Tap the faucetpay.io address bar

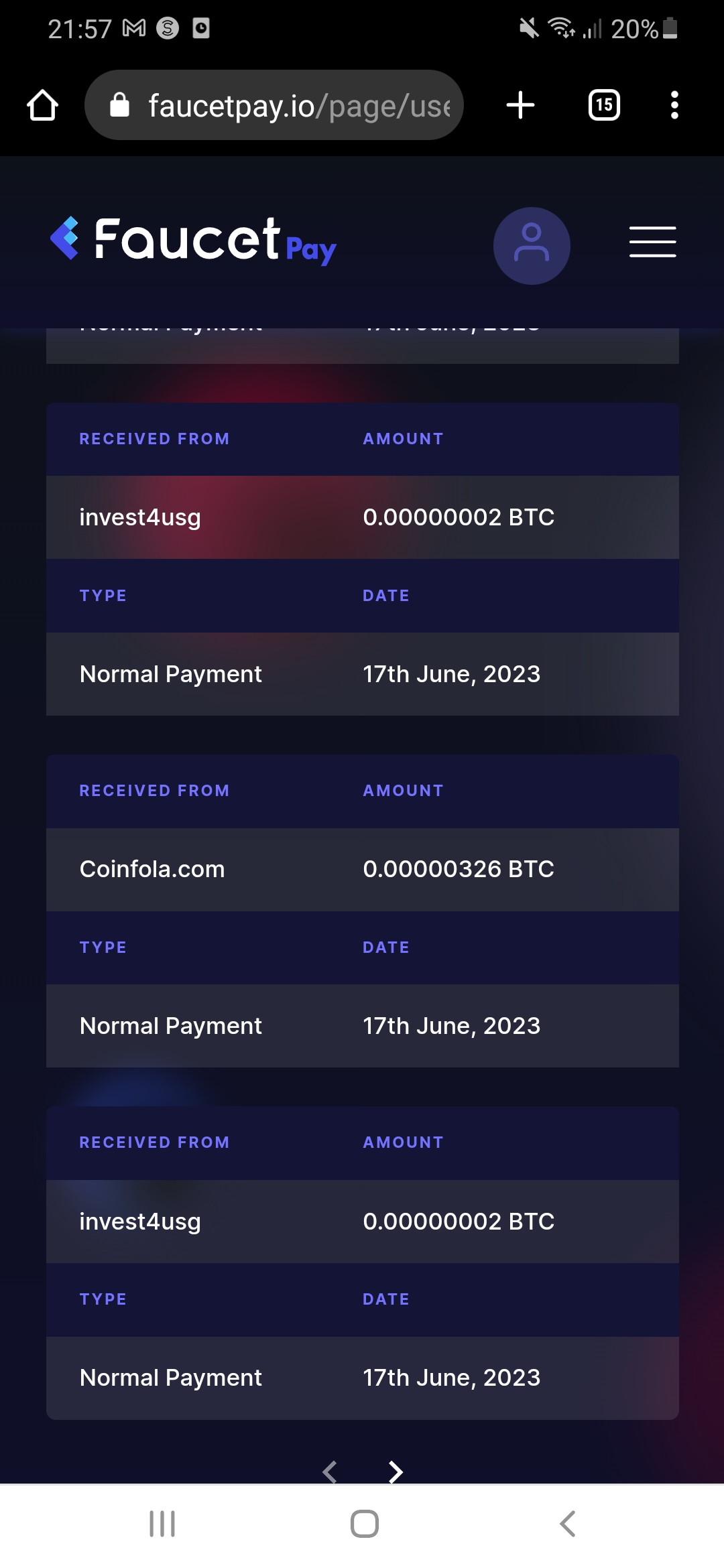(274, 105)
